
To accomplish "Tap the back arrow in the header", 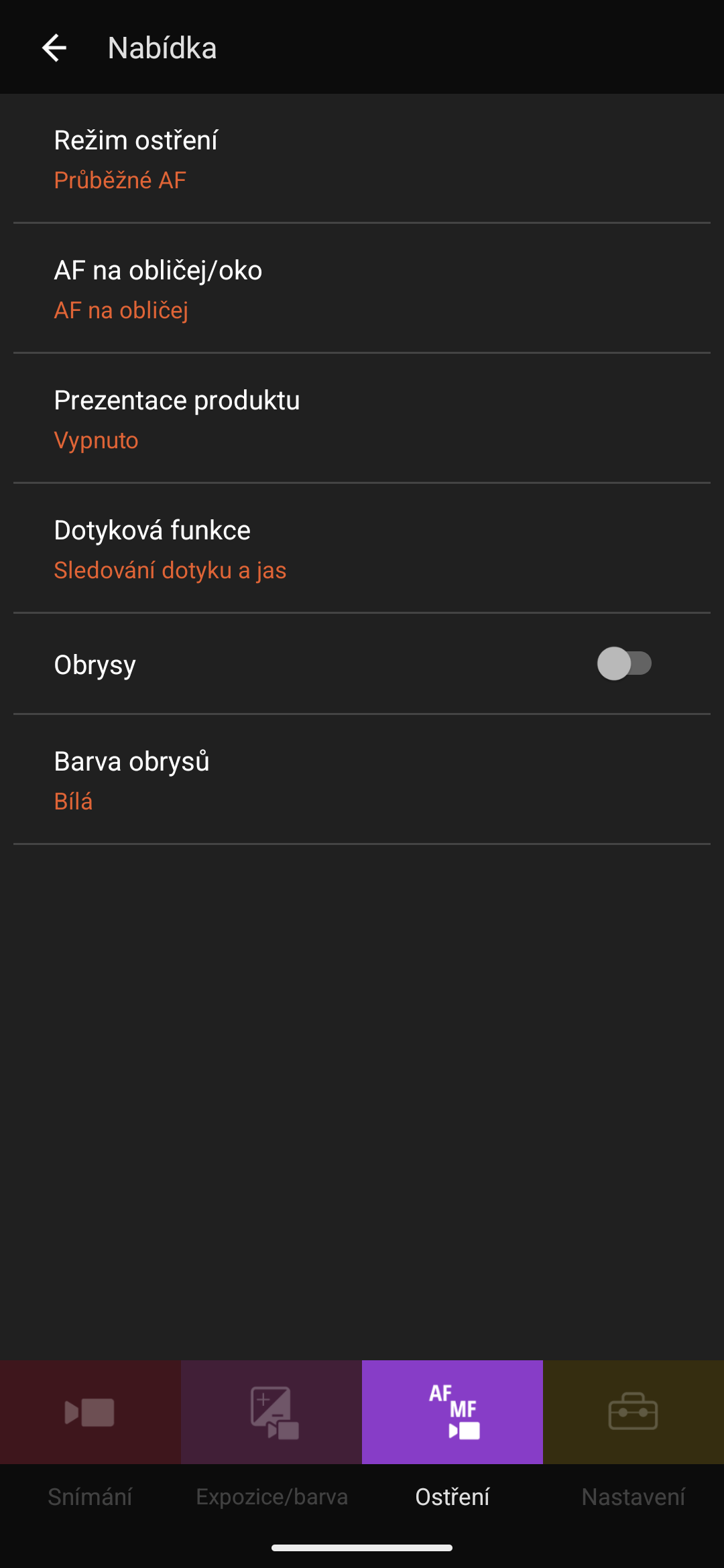I will point(54,47).
